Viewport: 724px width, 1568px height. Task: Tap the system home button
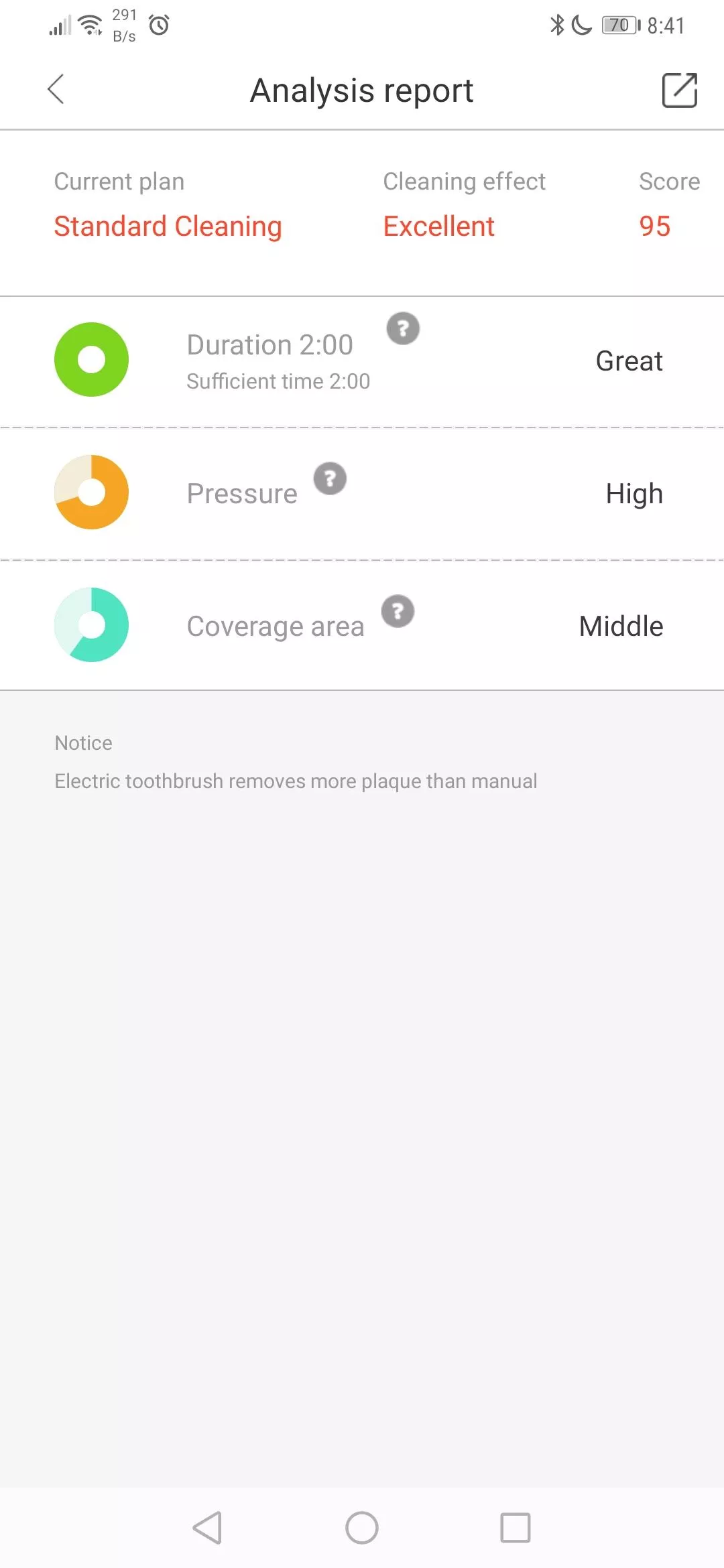point(362,1528)
